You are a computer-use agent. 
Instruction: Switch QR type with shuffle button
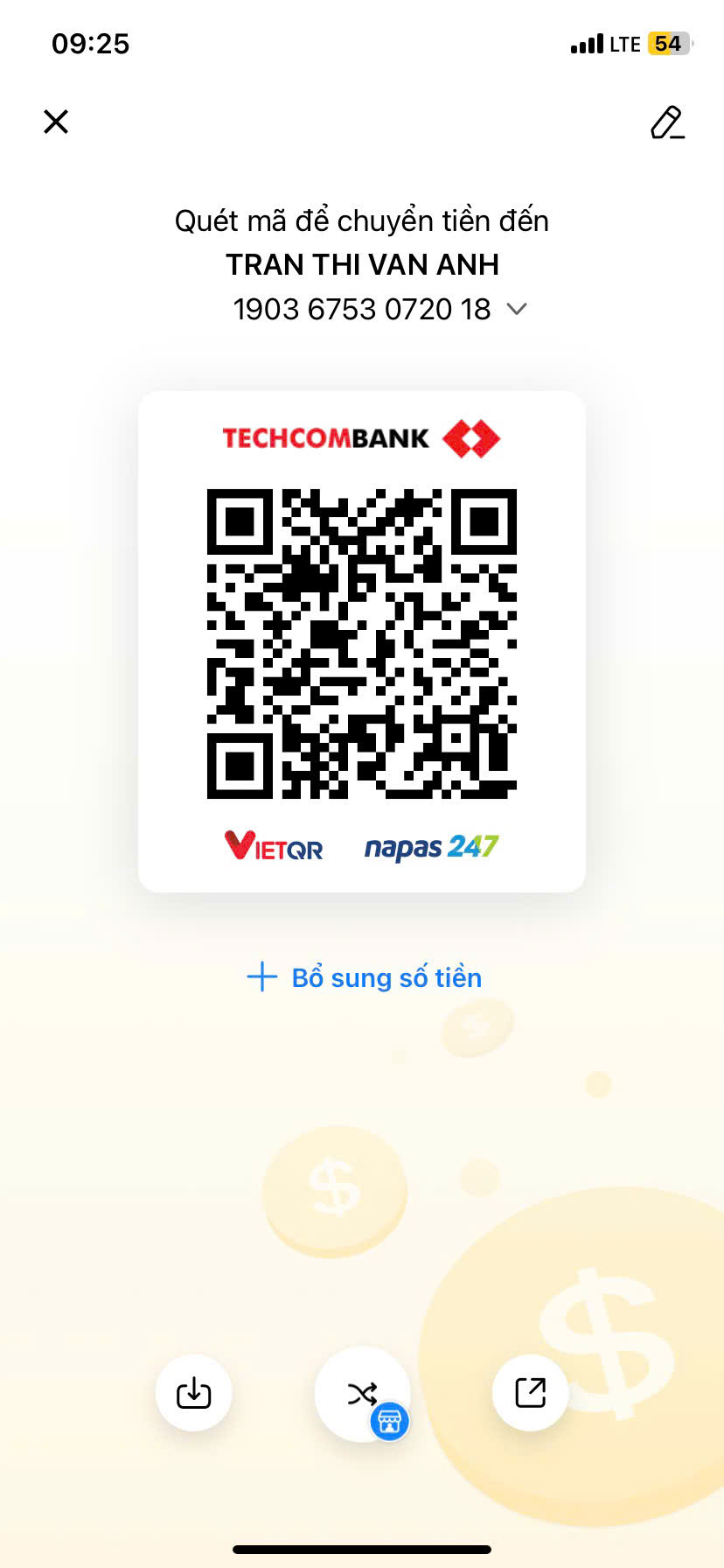tap(362, 1393)
